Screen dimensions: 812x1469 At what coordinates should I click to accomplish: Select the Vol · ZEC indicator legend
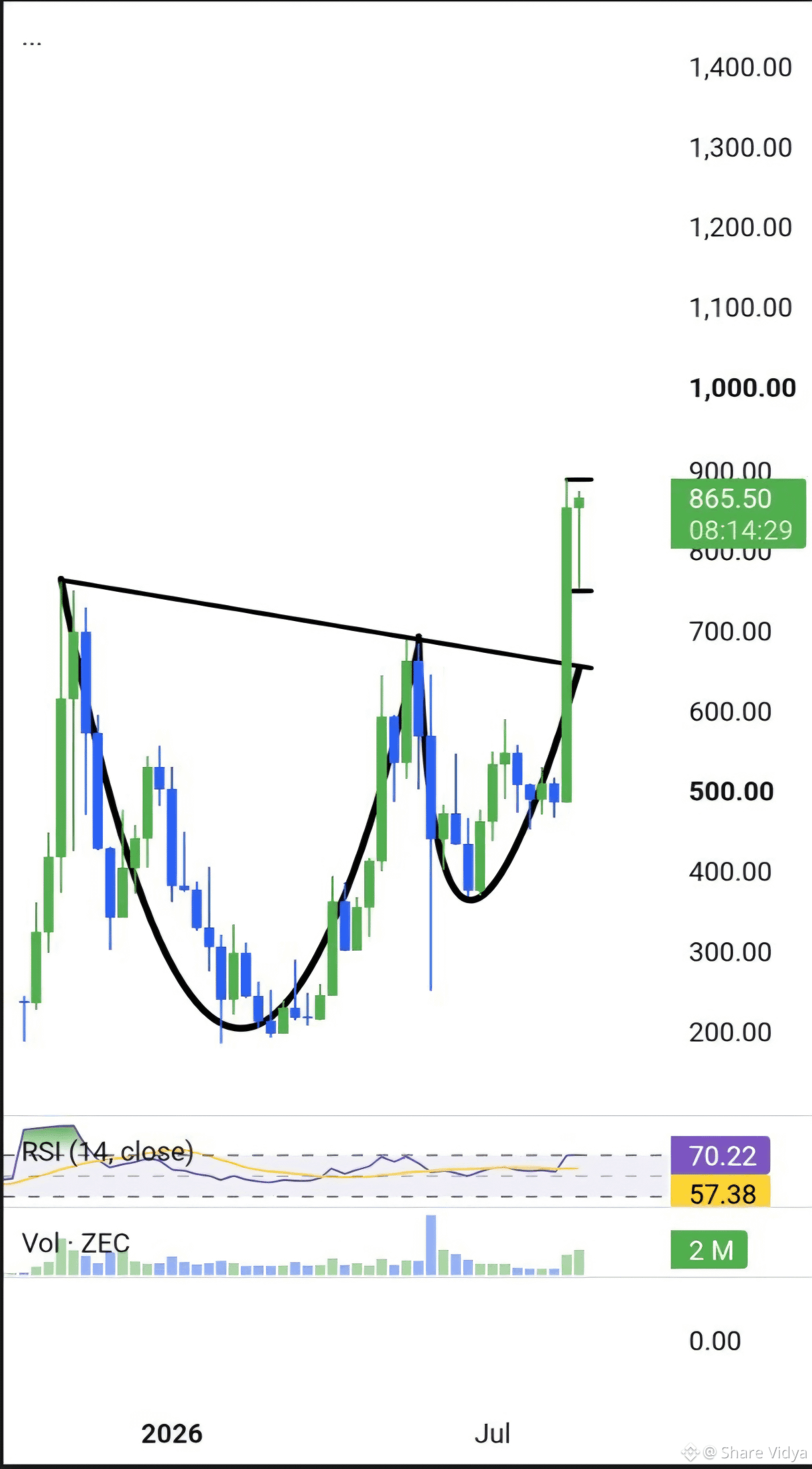[x=76, y=1243]
